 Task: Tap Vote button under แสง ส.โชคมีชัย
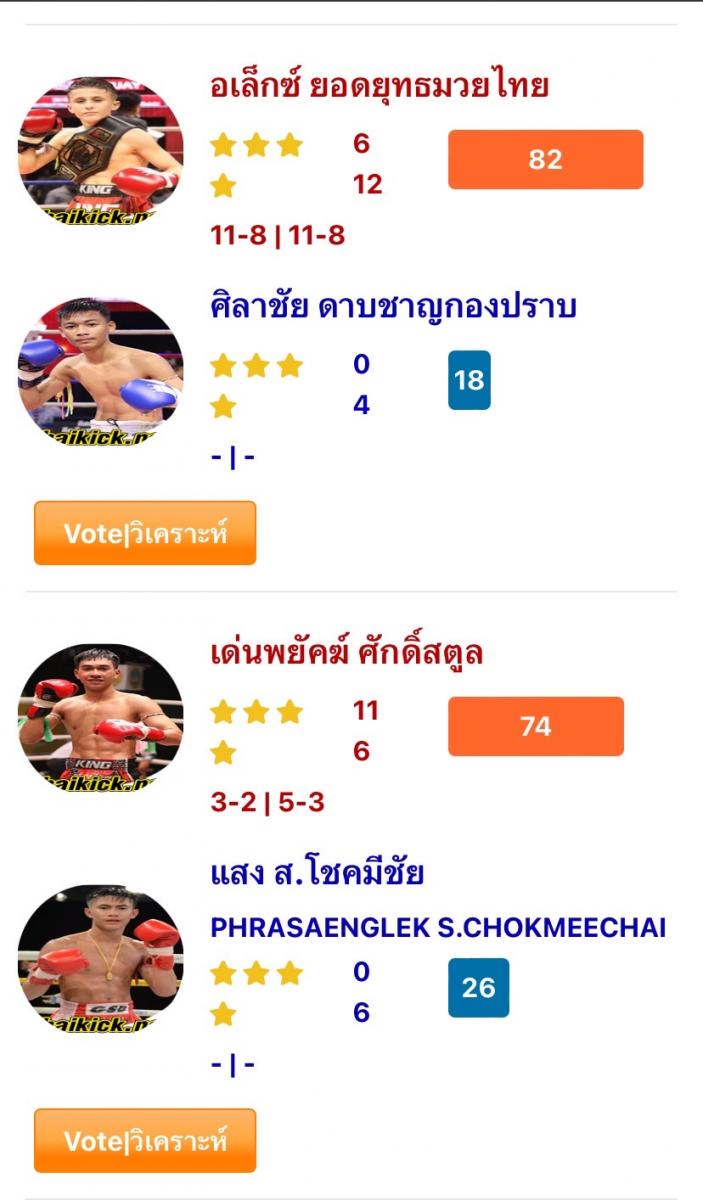(x=145, y=1140)
